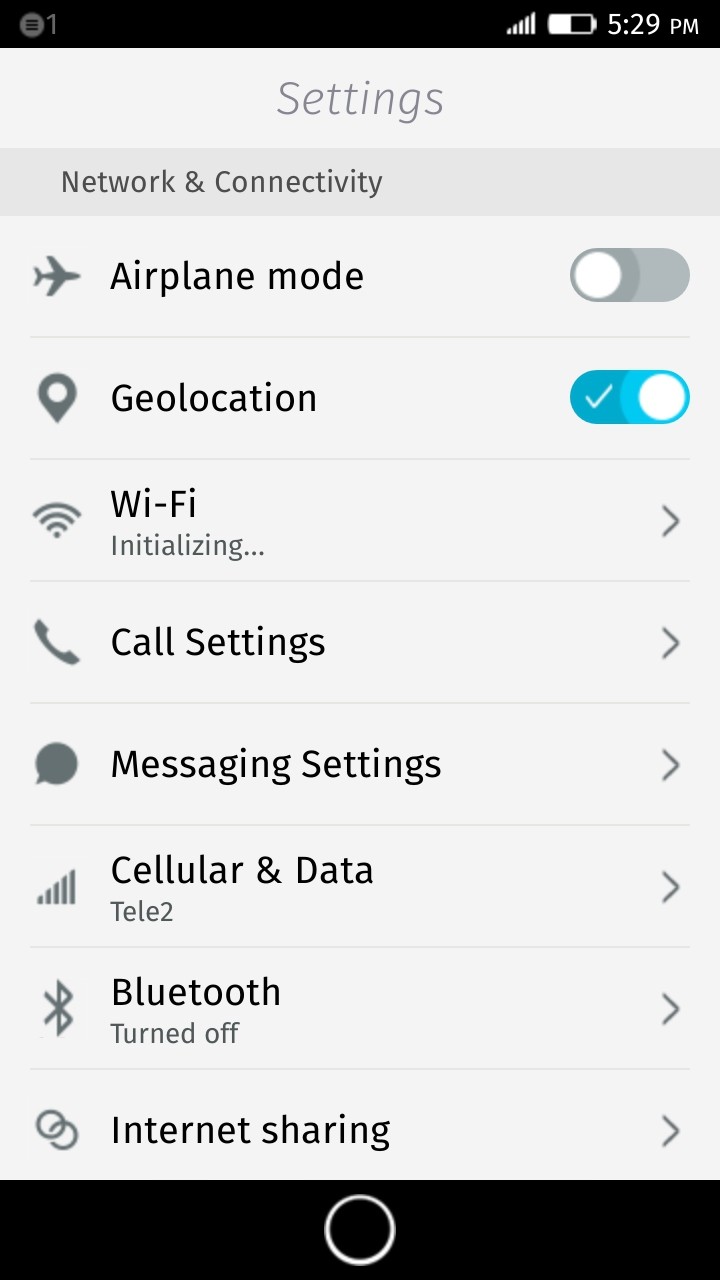Tap the home button
This screenshot has height=1280, width=720.
pos(360,1230)
